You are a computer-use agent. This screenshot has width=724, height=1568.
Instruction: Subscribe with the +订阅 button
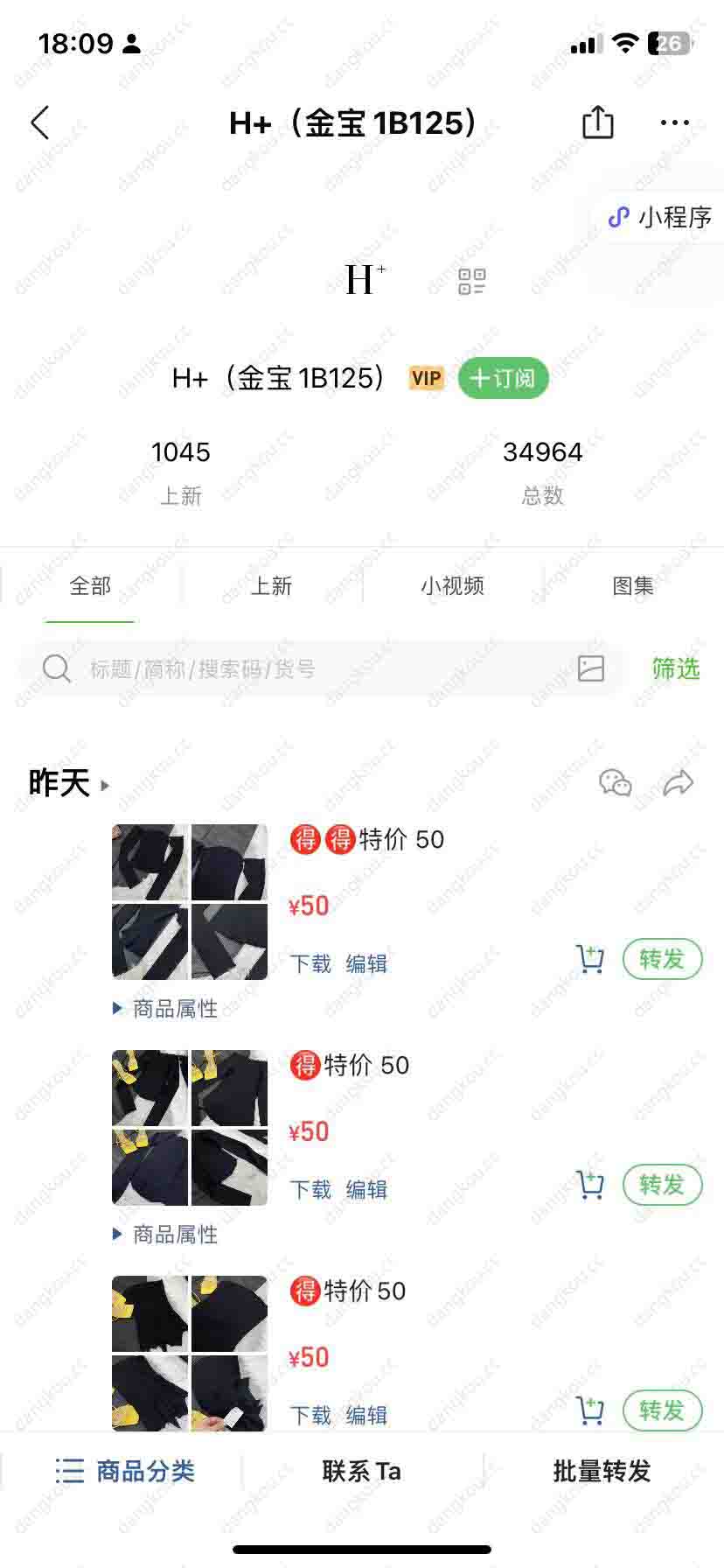coord(503,378)
